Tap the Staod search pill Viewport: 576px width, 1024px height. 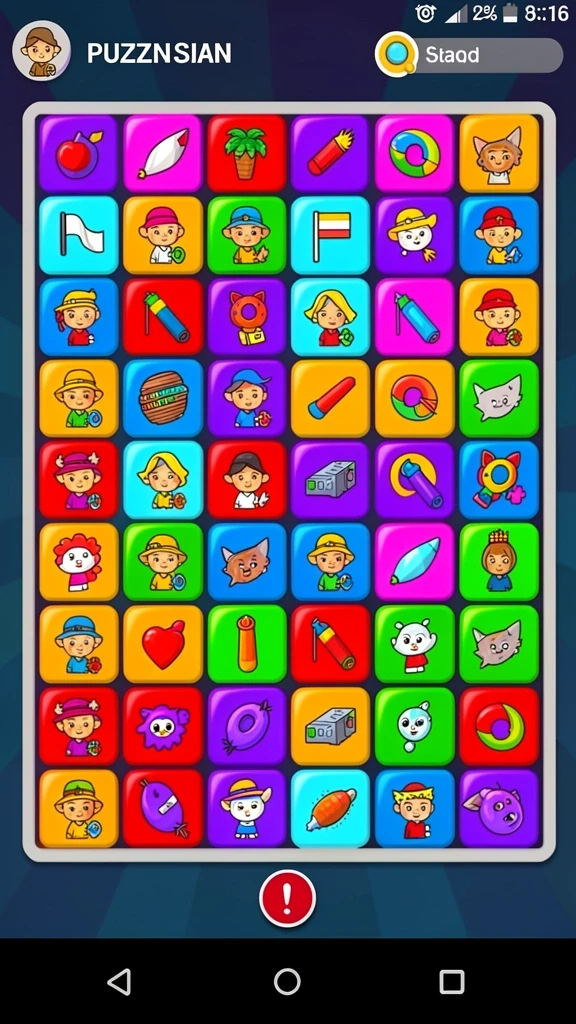[x=469, y=55]
